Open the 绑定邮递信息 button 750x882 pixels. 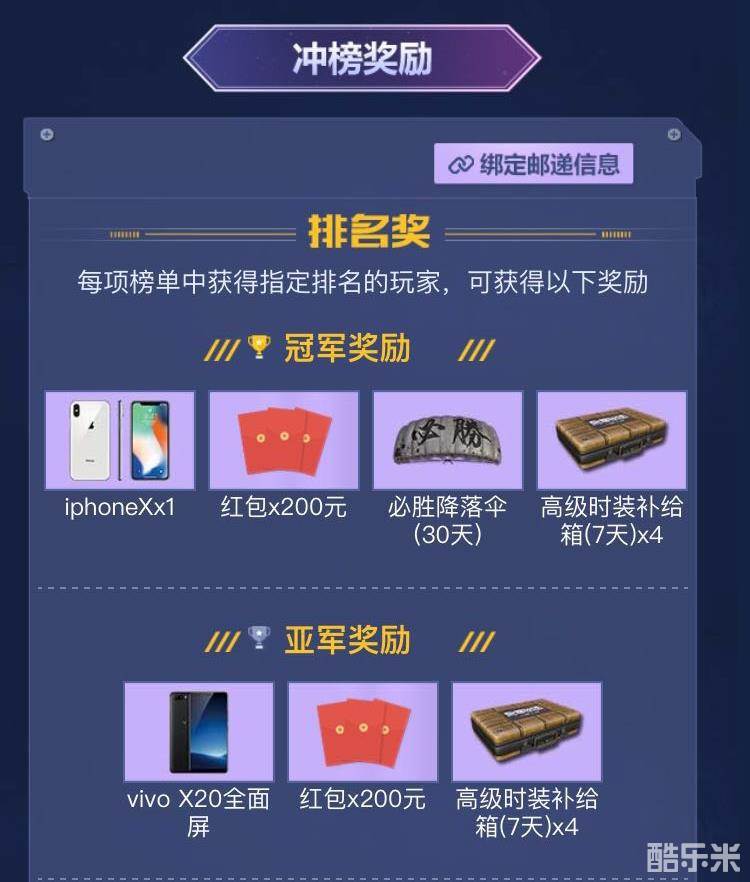[x=534, y=164]
